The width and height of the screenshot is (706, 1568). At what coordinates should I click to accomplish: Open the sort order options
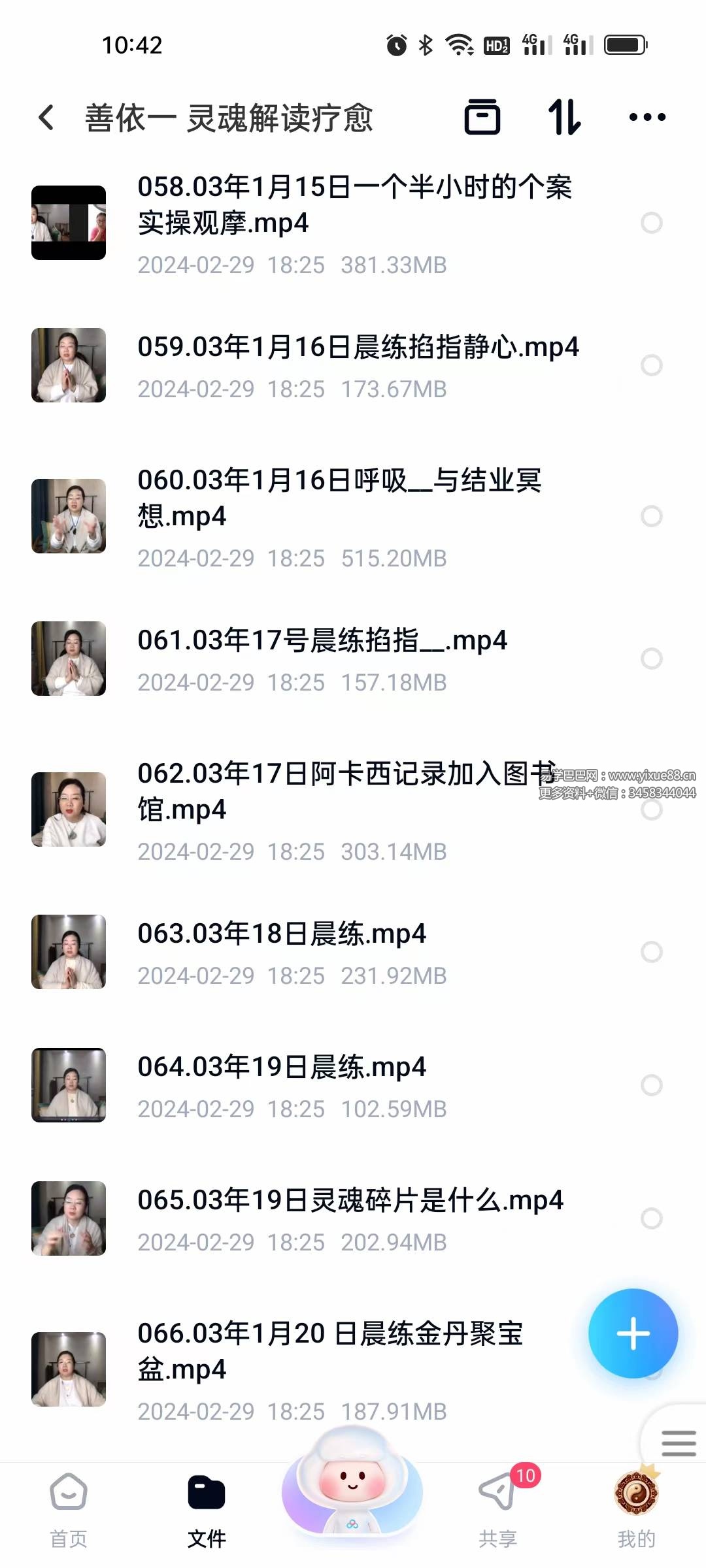(x=564, y=118)
